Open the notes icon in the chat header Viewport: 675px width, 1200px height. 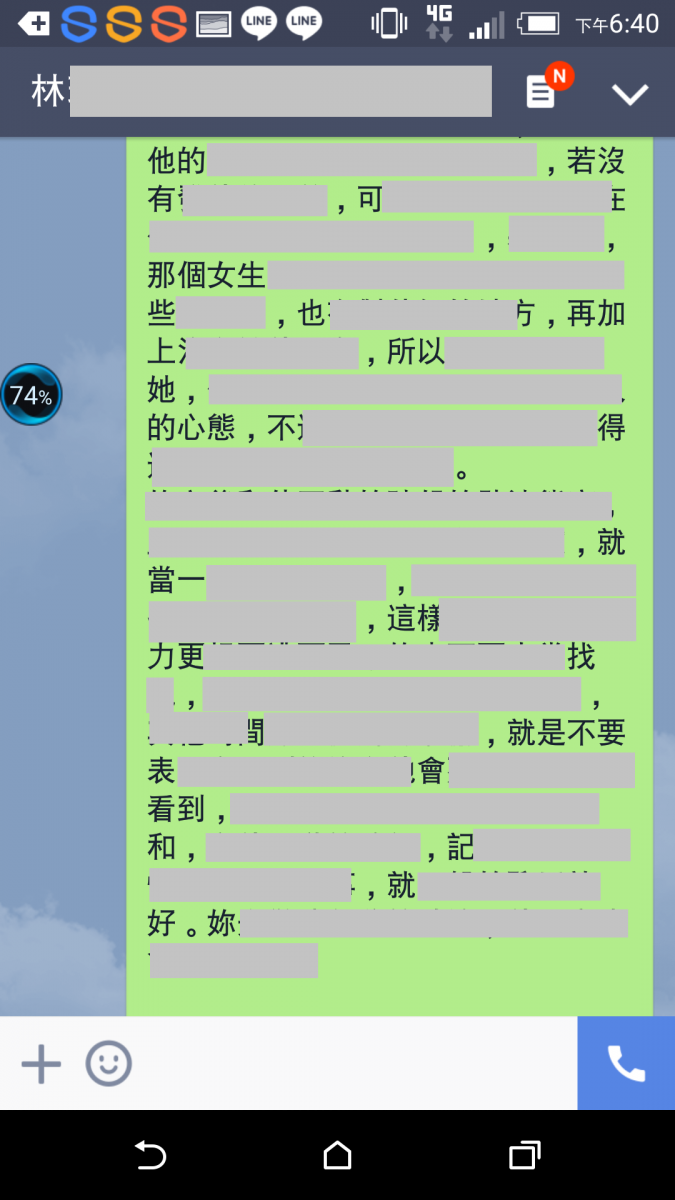tap(541, 93)
